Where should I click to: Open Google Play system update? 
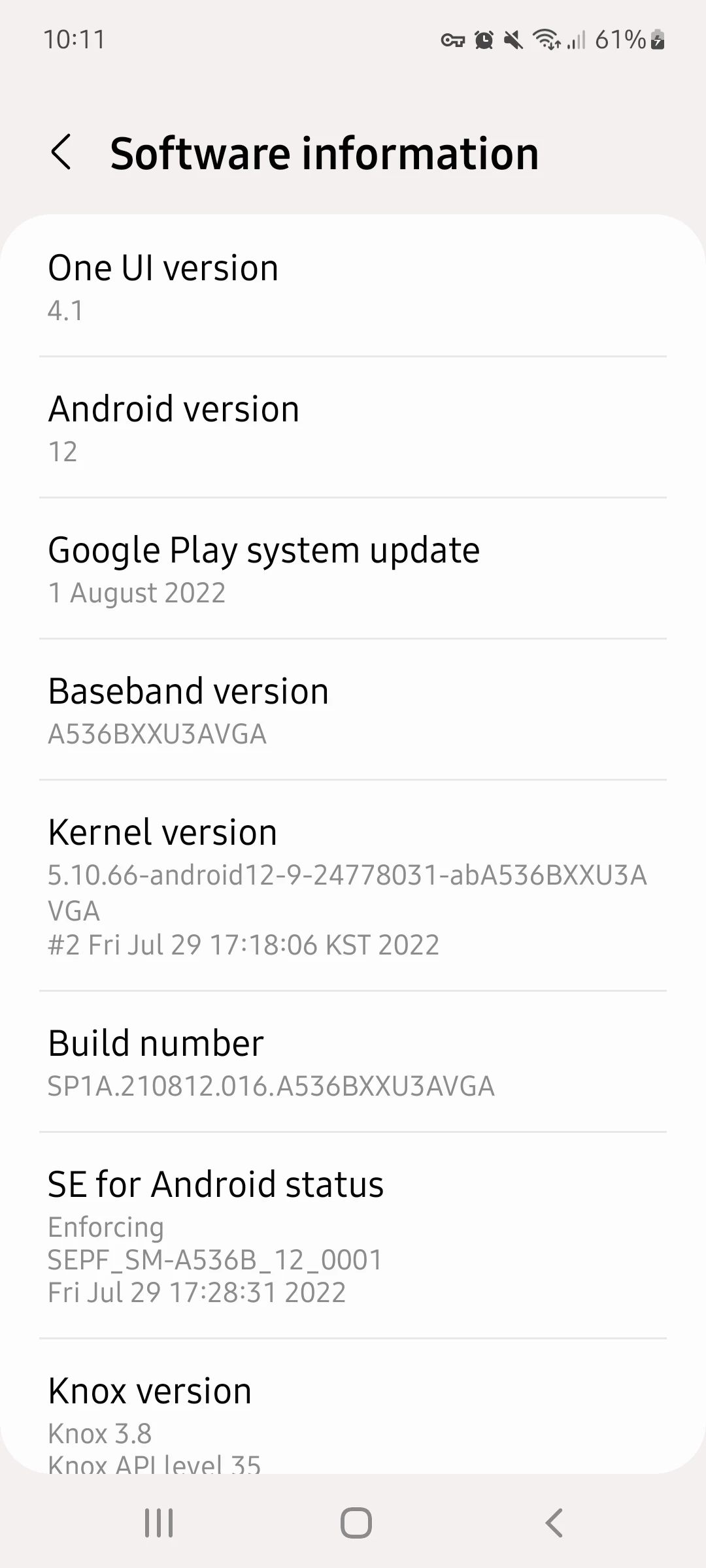pyautogui.click(x=353, y=570)
